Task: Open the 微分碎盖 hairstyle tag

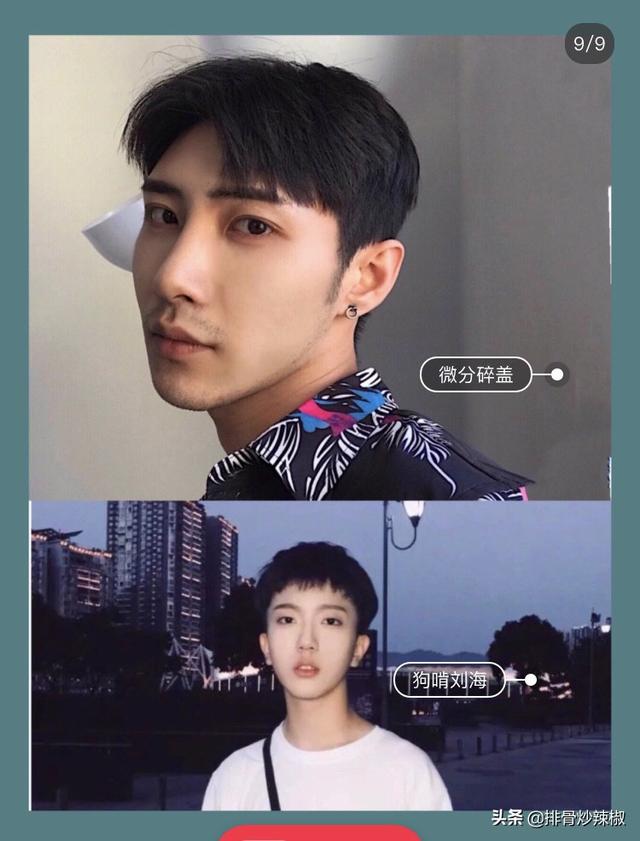Action: (476, 375)
